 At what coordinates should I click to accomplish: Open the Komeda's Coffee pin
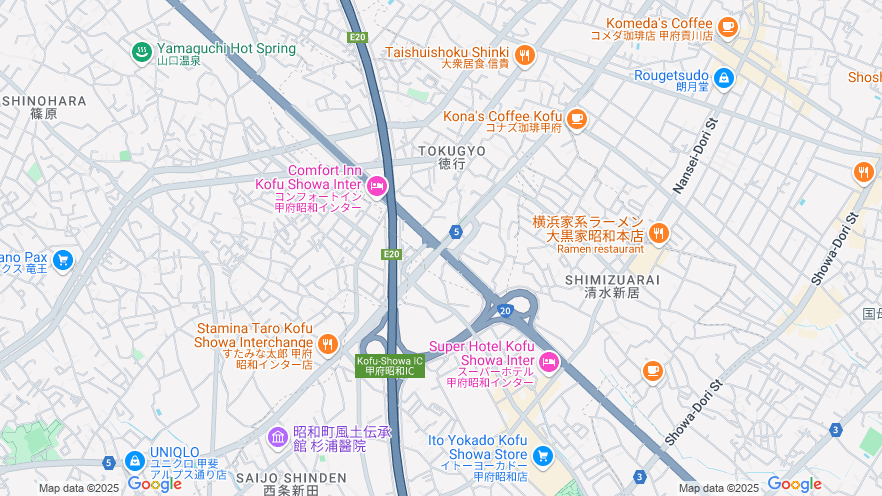tap(727, 26)
